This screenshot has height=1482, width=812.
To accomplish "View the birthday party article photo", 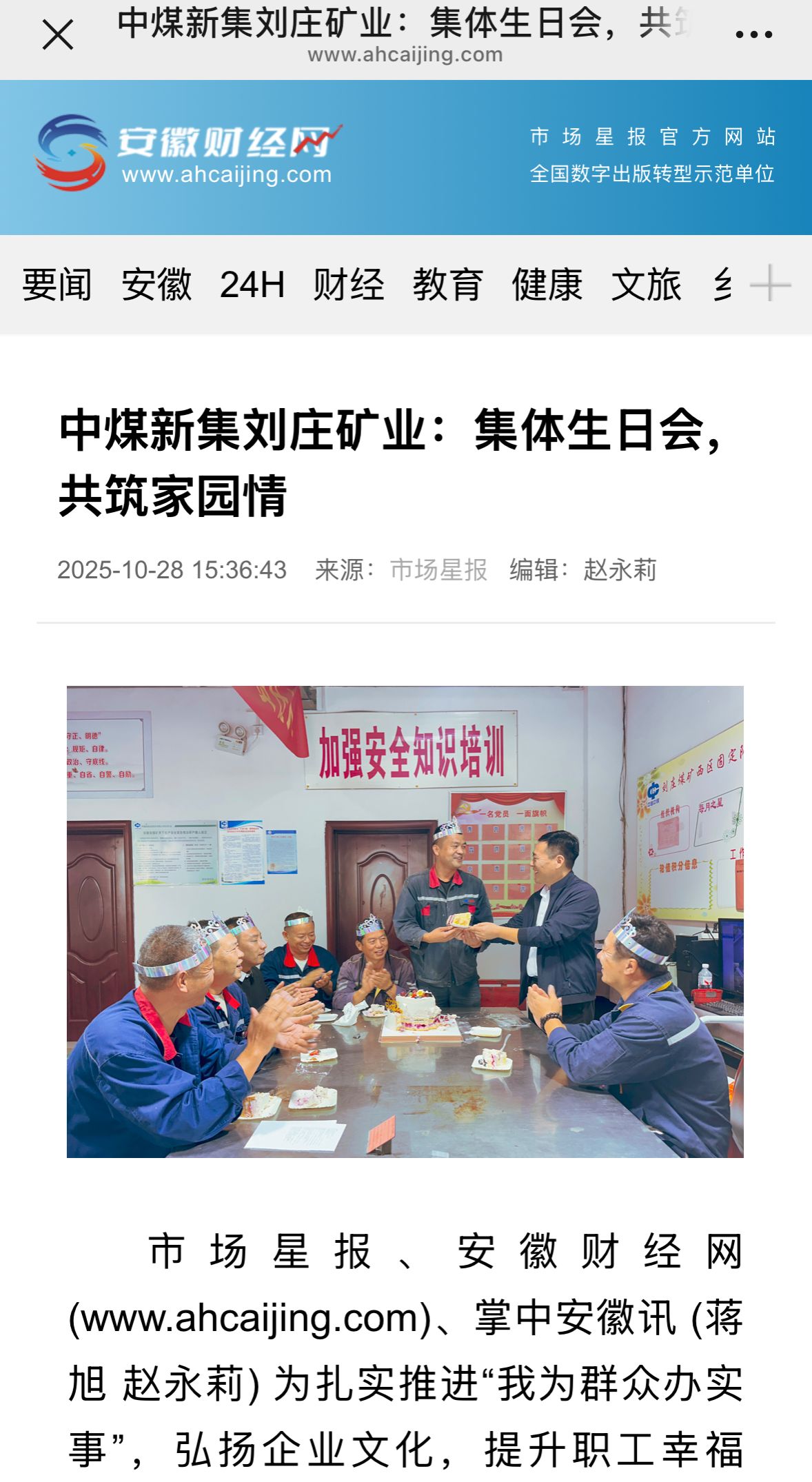I will (405, 921).
